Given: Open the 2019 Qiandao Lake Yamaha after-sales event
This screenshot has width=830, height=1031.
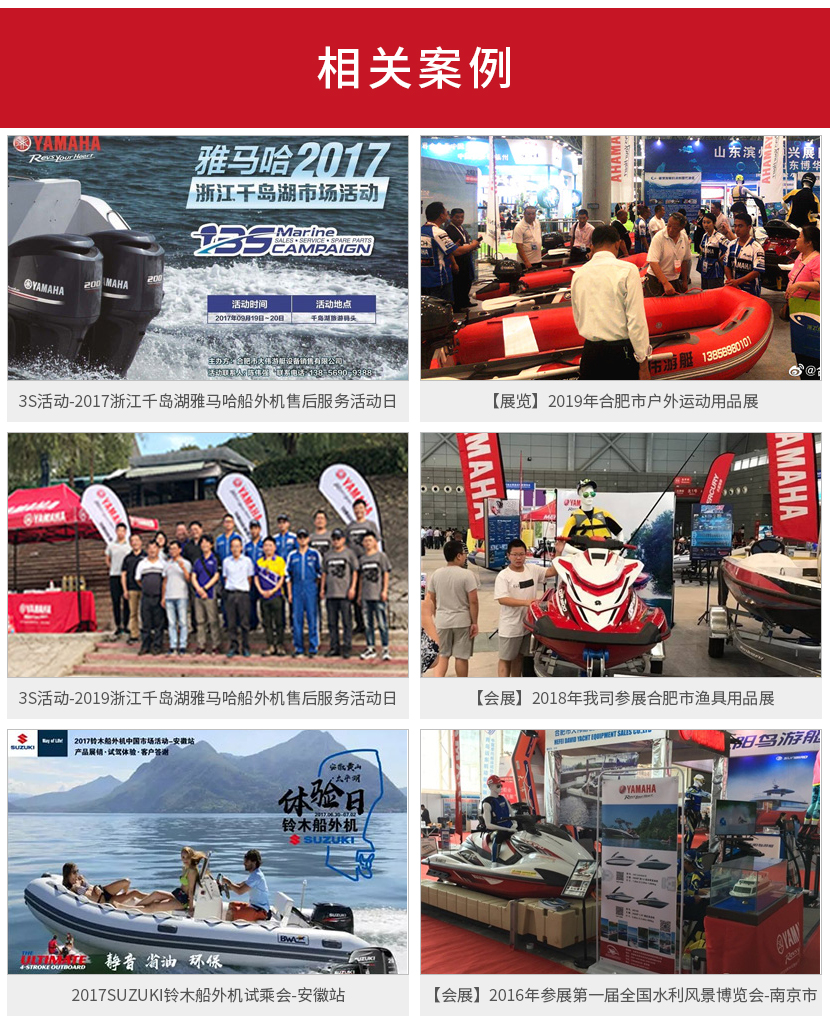Looking at the screenshot, I should 207,698.
